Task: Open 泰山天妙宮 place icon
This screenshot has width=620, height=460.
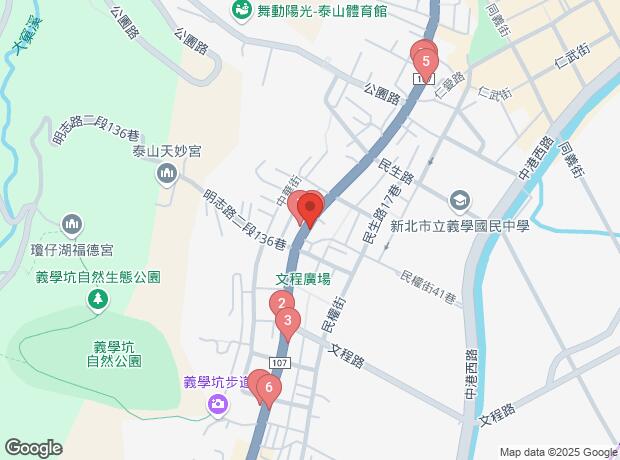Action: (x=166, y=174)
